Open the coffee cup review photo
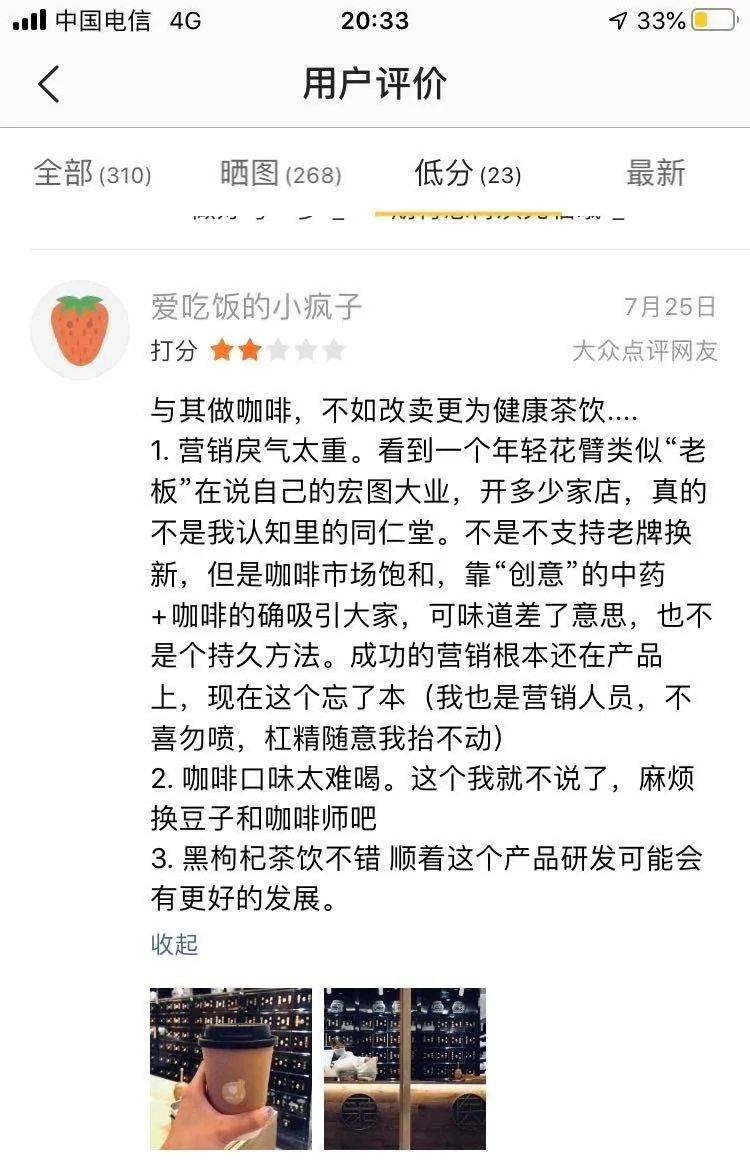This screenshot has height=1160, width=750. click(231, 1068)
